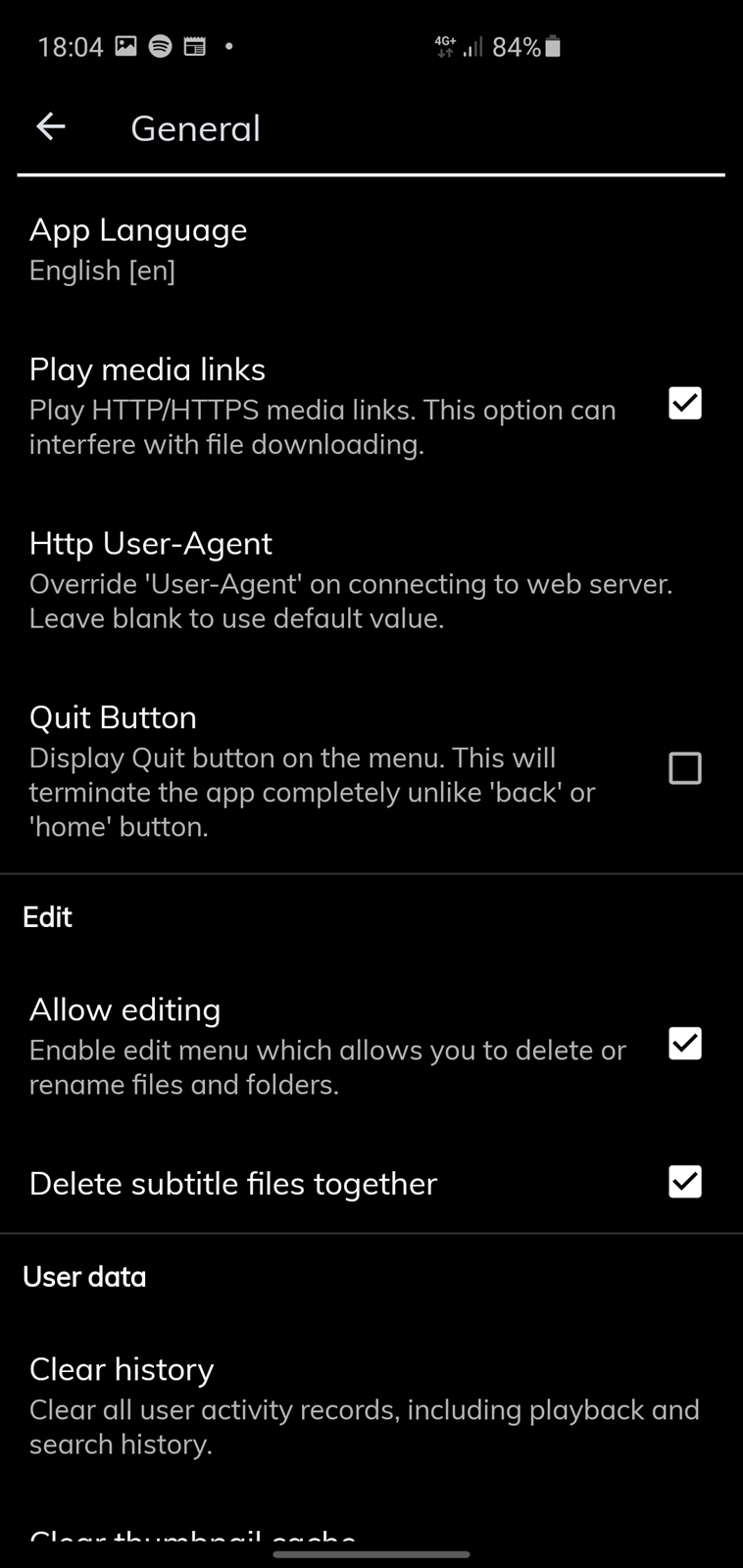Viewport: 743px width, 1568px height.
Task: Open the App Language setting
Action: coord(371,250)
